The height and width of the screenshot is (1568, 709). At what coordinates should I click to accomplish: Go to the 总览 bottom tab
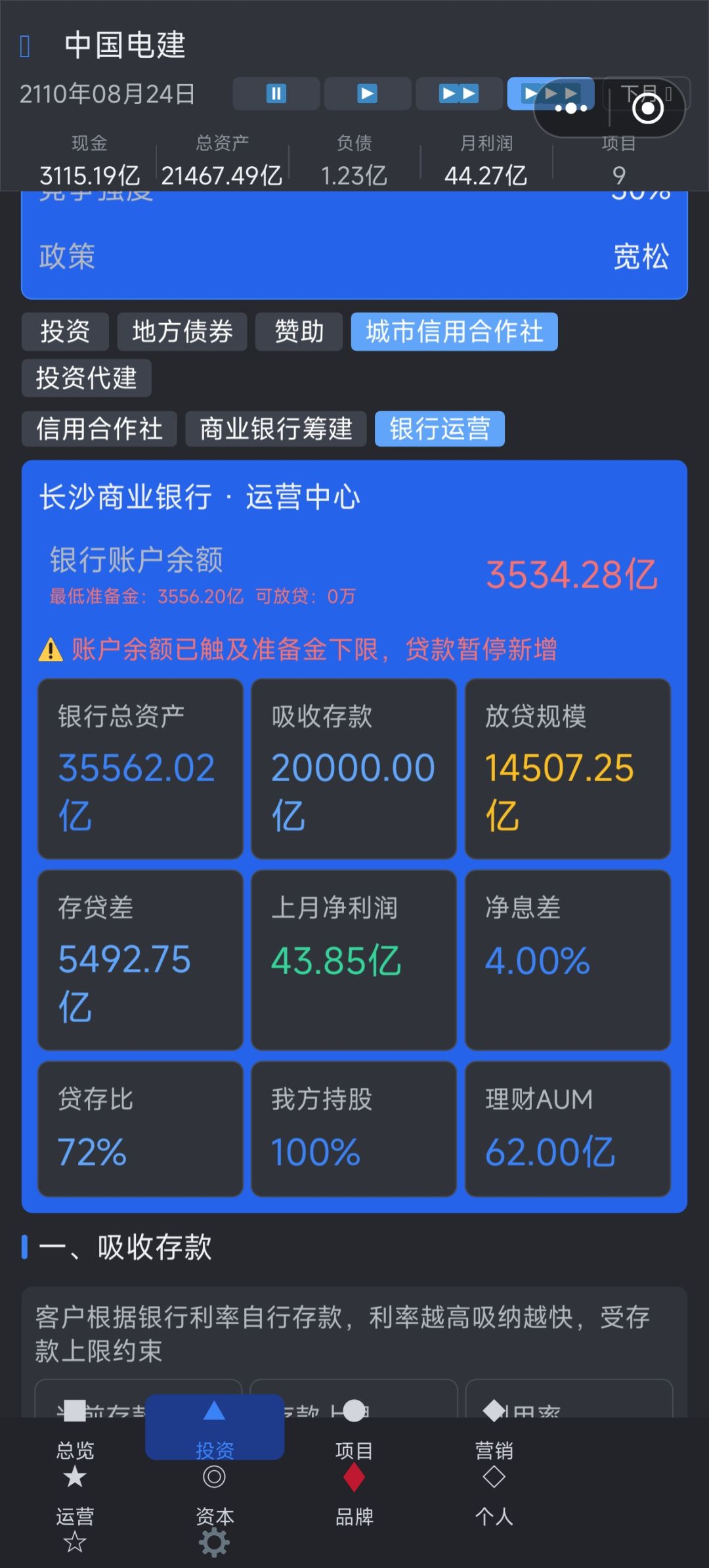tap(75, 1431)
